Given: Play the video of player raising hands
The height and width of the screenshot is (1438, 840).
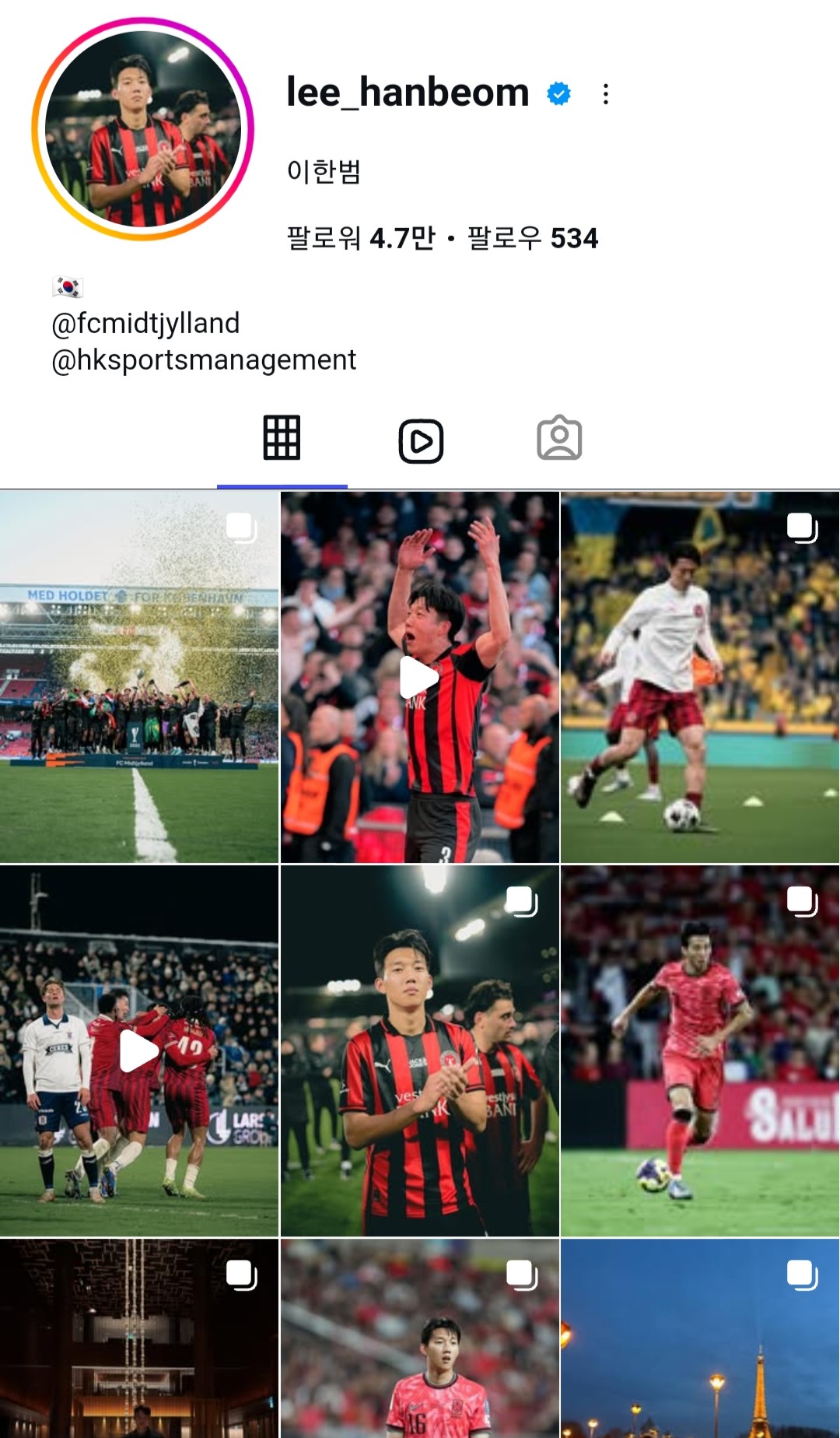Looking at the screenshot, I should pyautogui.click(x=420, y=677).
